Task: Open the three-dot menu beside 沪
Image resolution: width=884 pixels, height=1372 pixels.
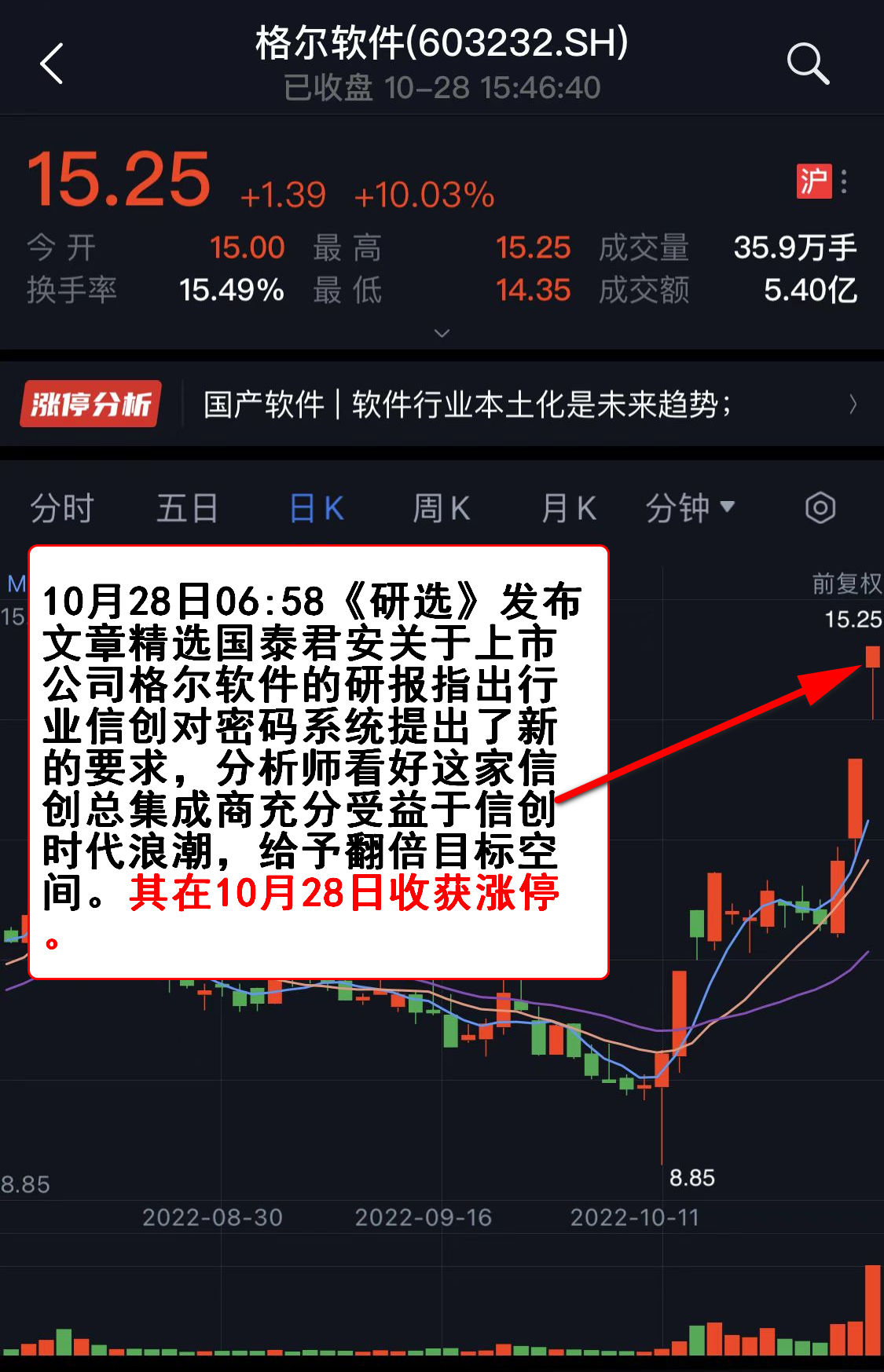Action: [844, 182]
